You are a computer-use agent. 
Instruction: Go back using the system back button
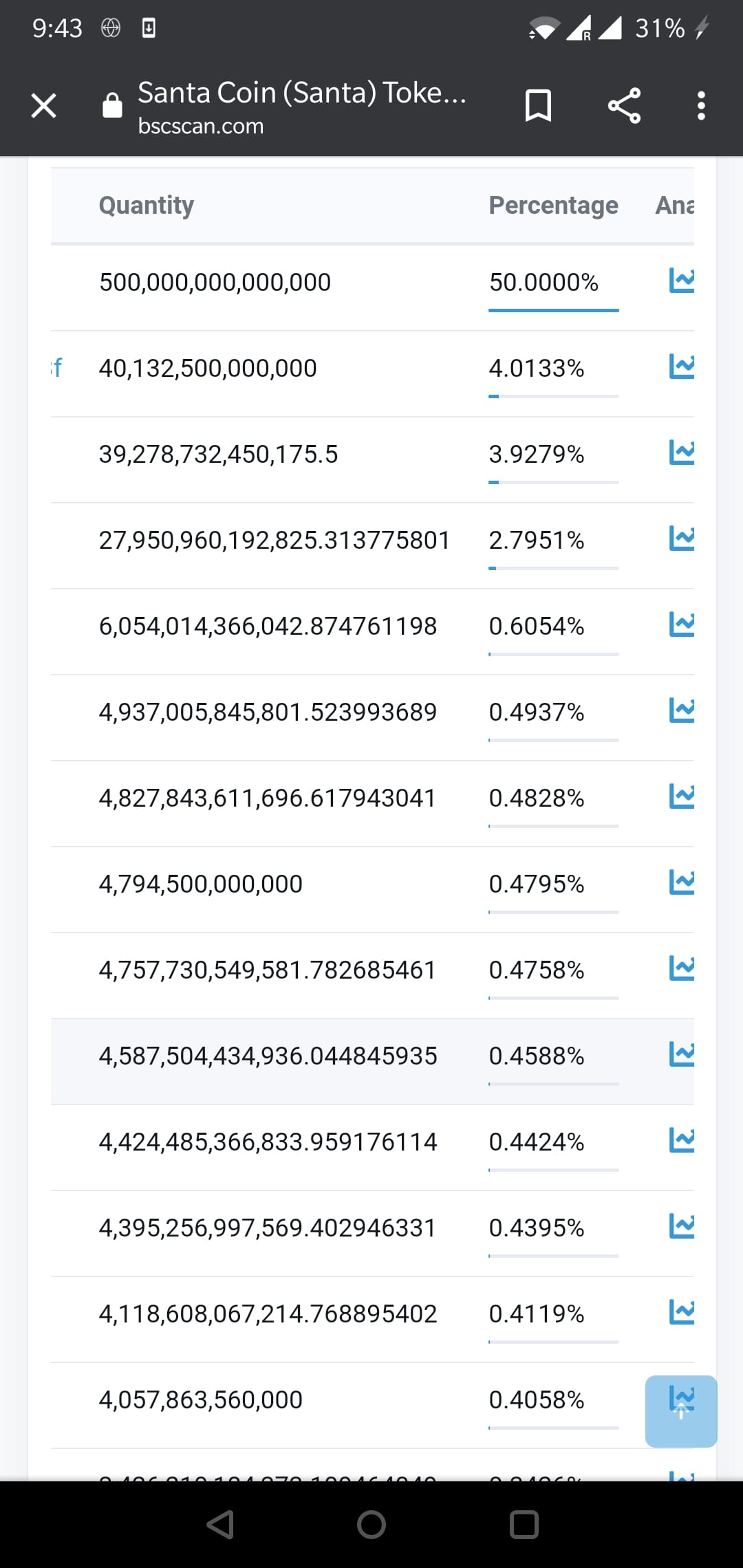(220, 1524)
